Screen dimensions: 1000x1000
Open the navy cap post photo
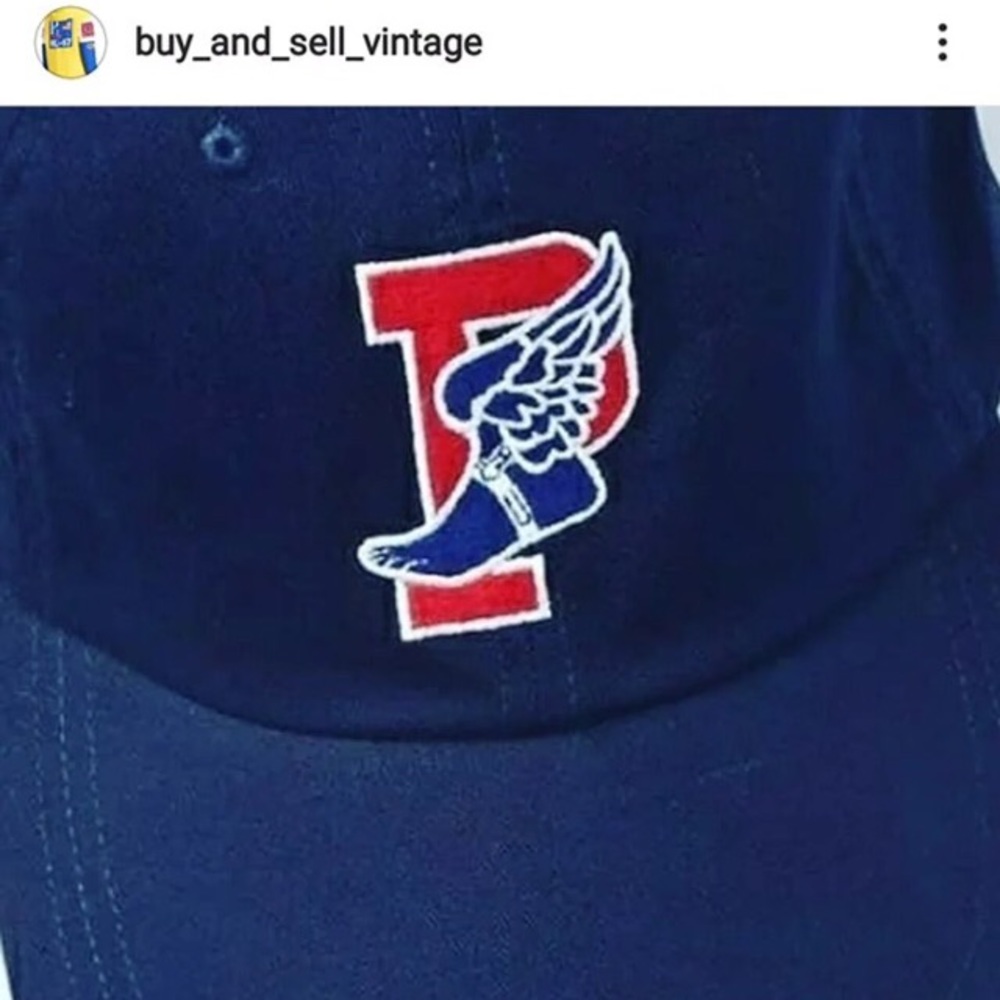500,553
